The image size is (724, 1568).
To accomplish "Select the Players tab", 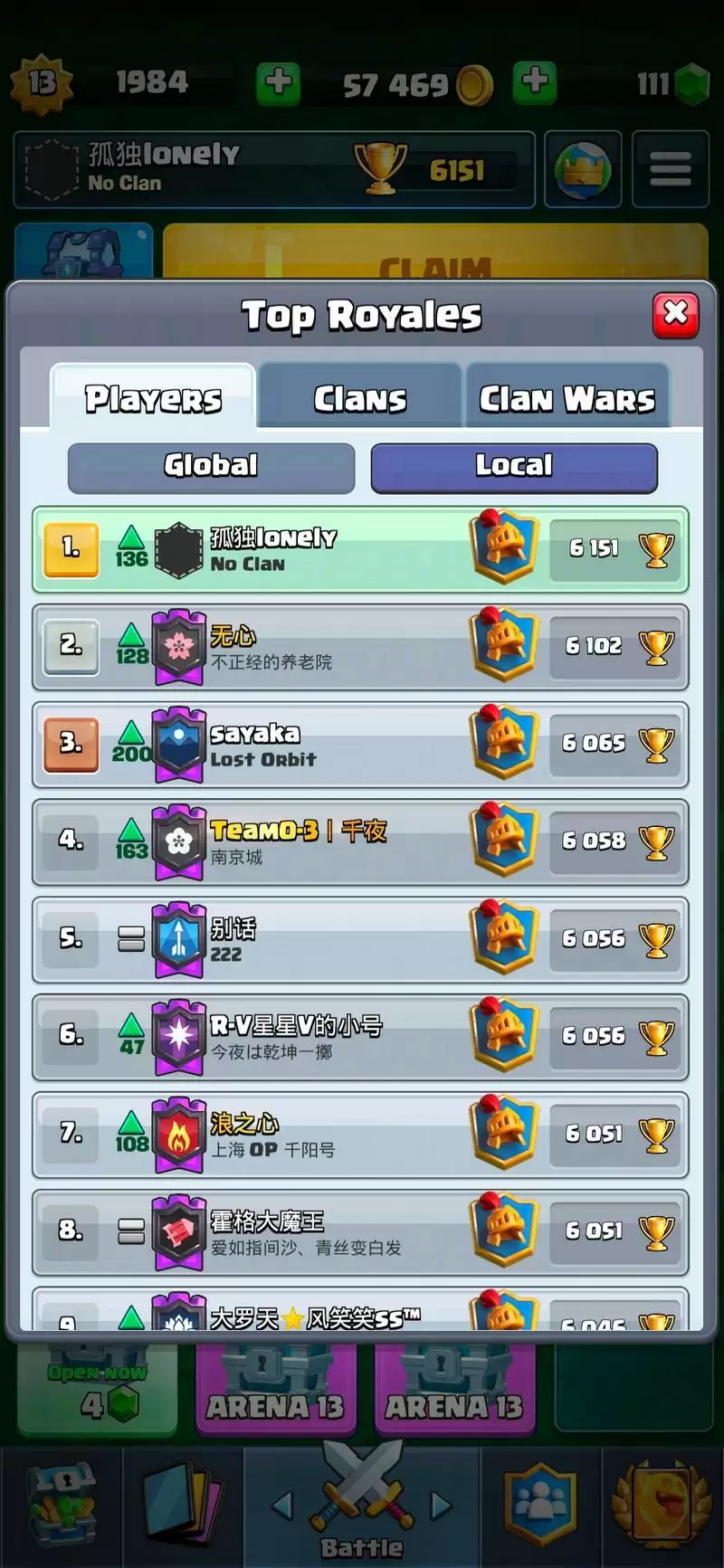I will coord(153,398).
